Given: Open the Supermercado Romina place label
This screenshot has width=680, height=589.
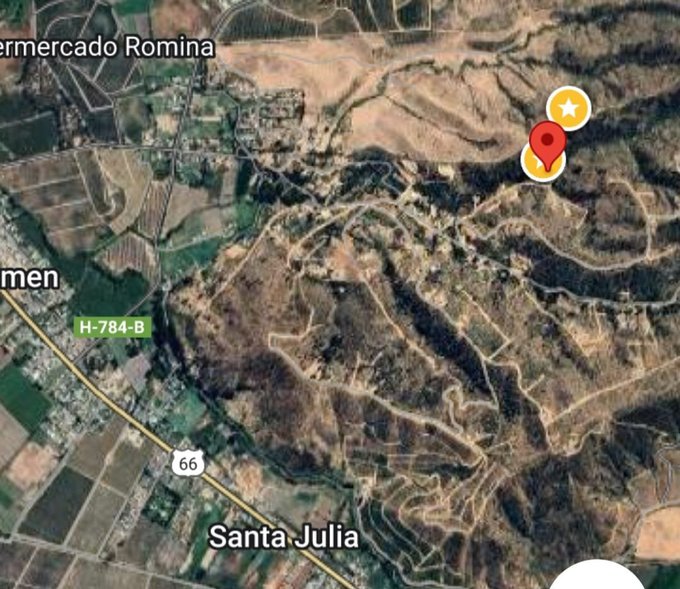Looking at the screenshot, I should (107, 47).
